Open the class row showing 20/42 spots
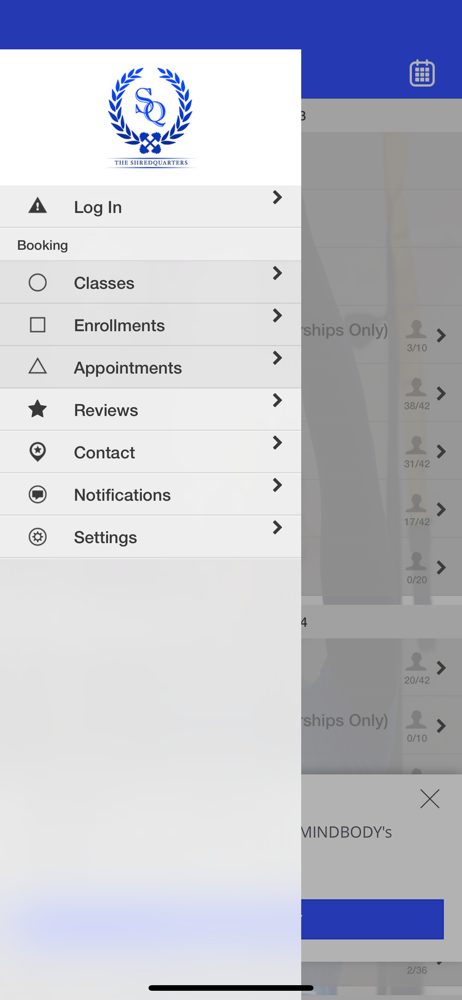This screenshot has height=1000, width=462. tap(382, 668)
